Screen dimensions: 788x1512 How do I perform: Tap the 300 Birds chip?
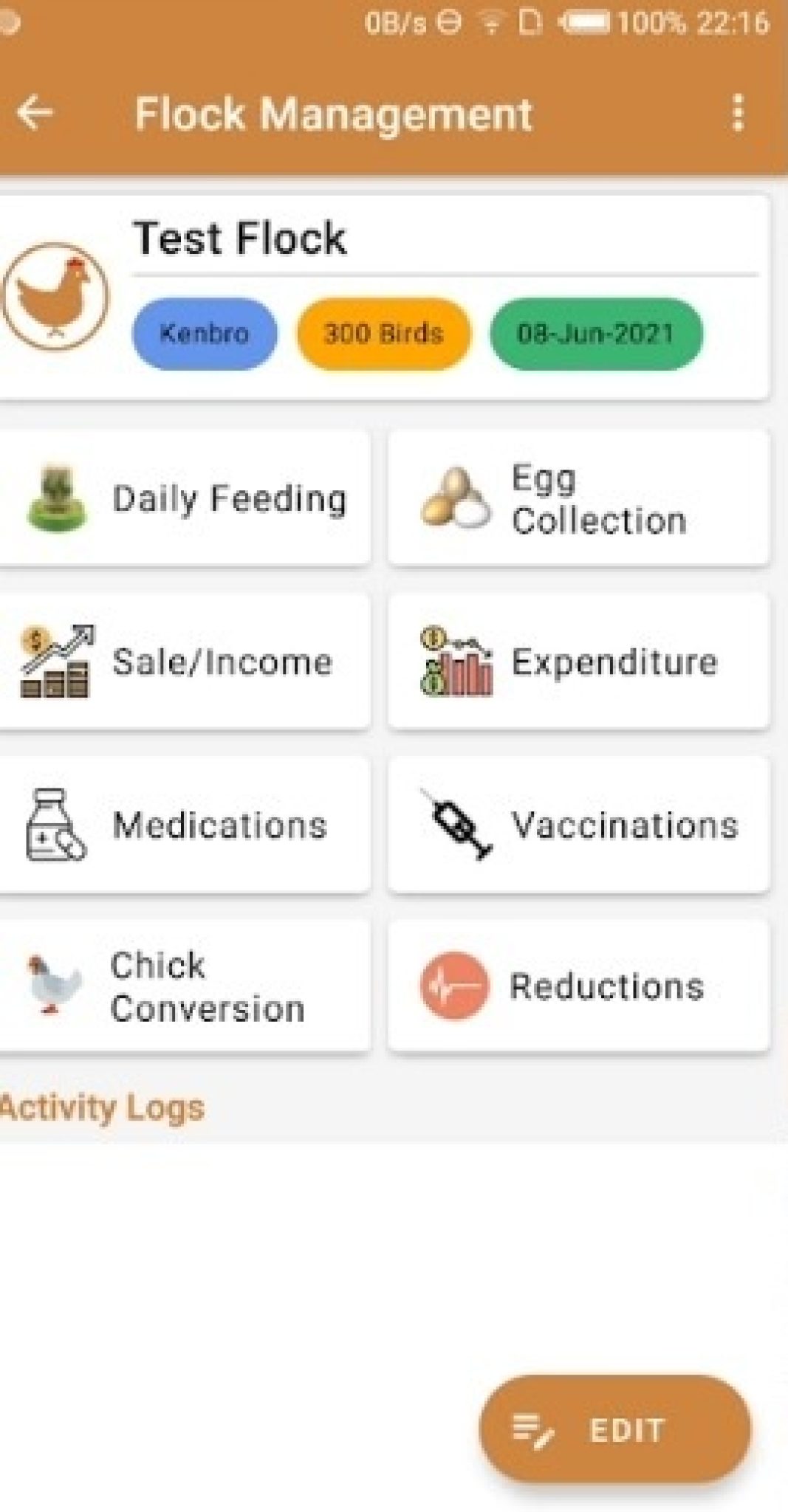[x=383, y=334]
